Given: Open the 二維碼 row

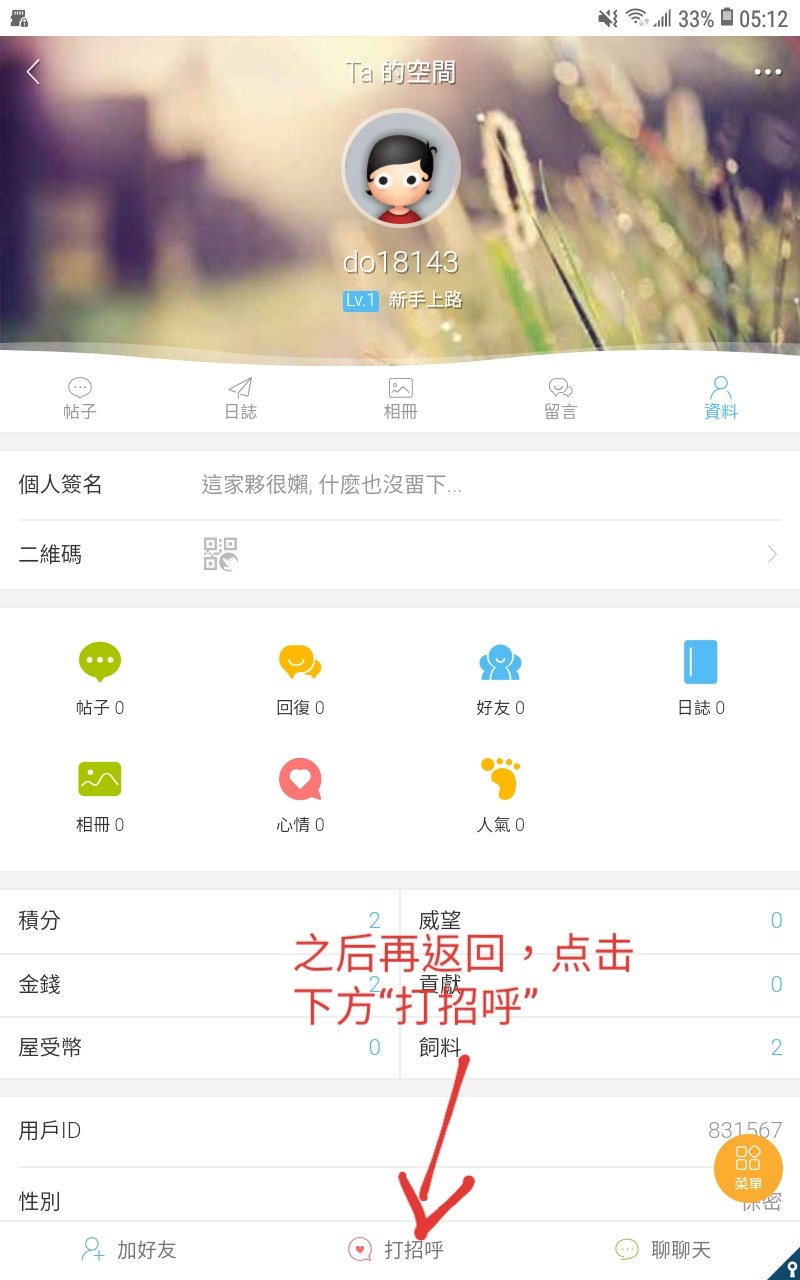Looking at the screenshot, I should [x=400, y=554].
